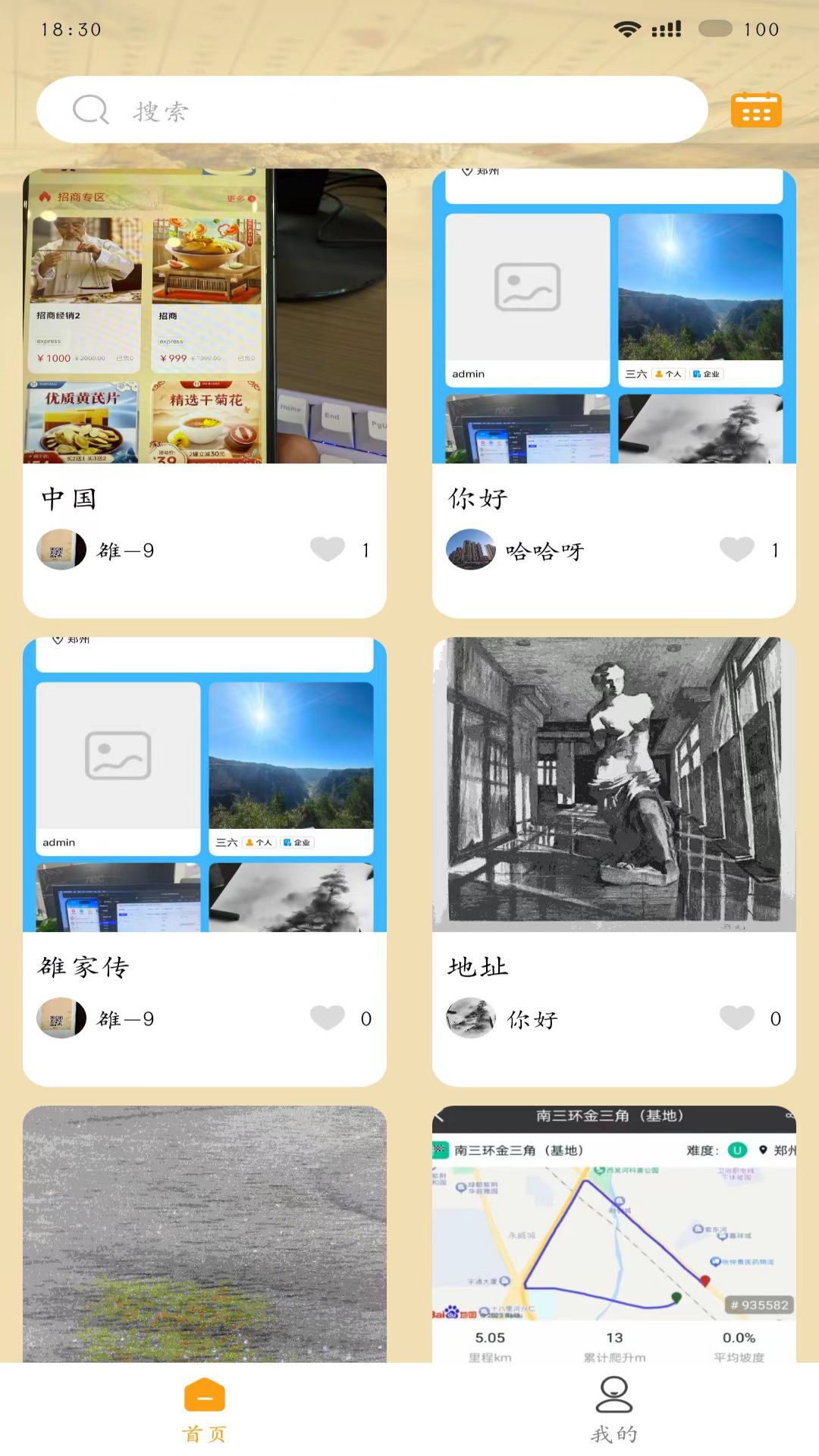
Task: Click the 企业 enterprise badge on the 雒家传 card
Action: coord(298,842)
